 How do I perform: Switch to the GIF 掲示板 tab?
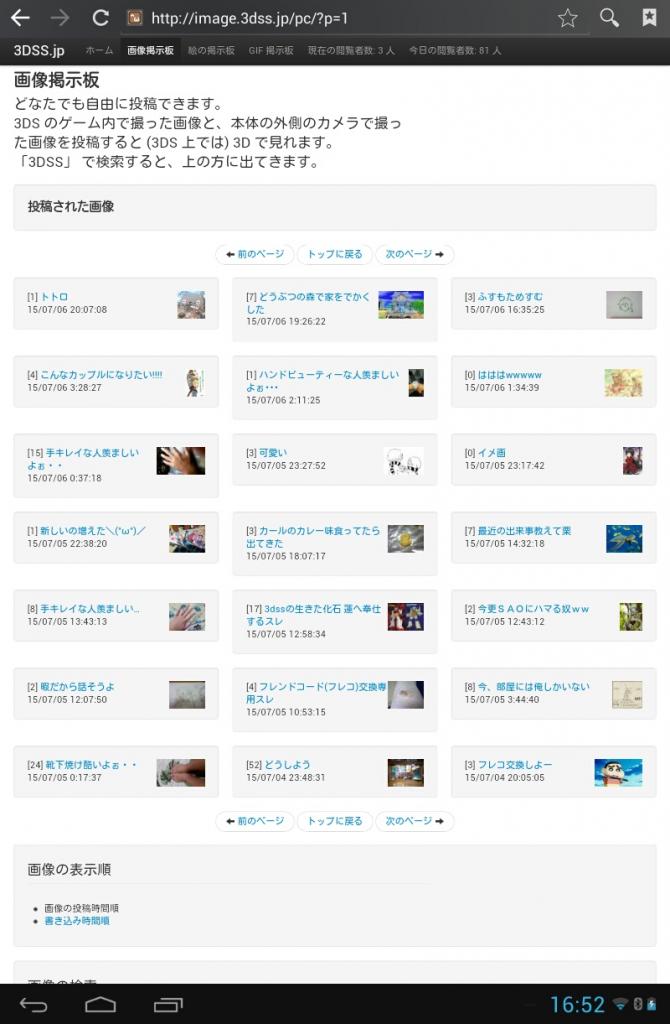pos(271,50)
